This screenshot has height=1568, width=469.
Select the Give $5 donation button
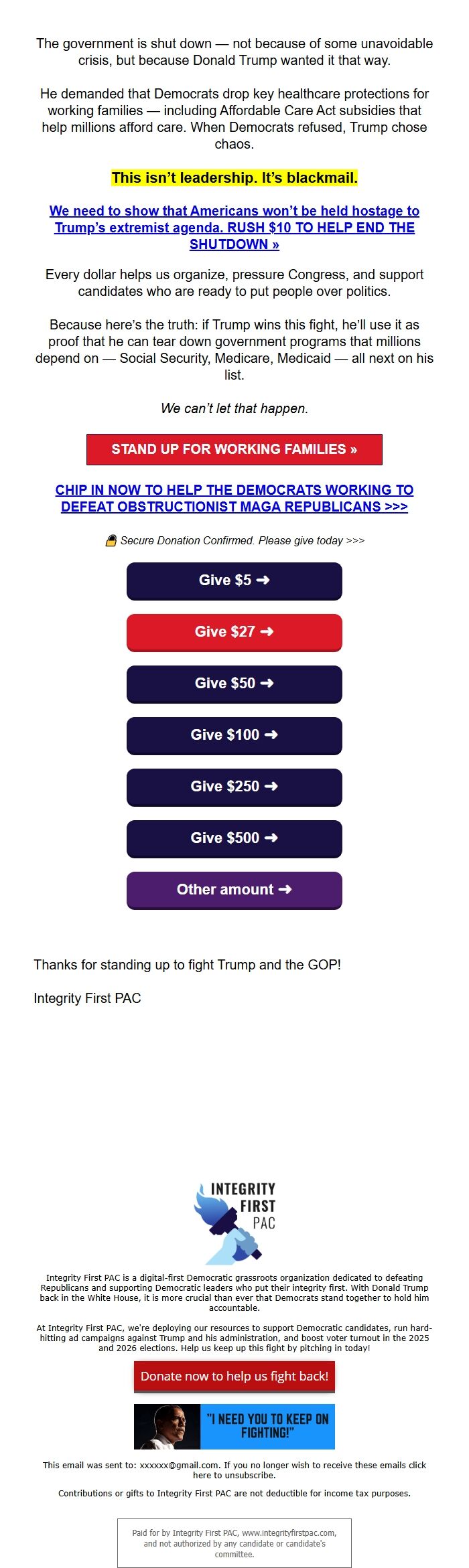point(234,580)
